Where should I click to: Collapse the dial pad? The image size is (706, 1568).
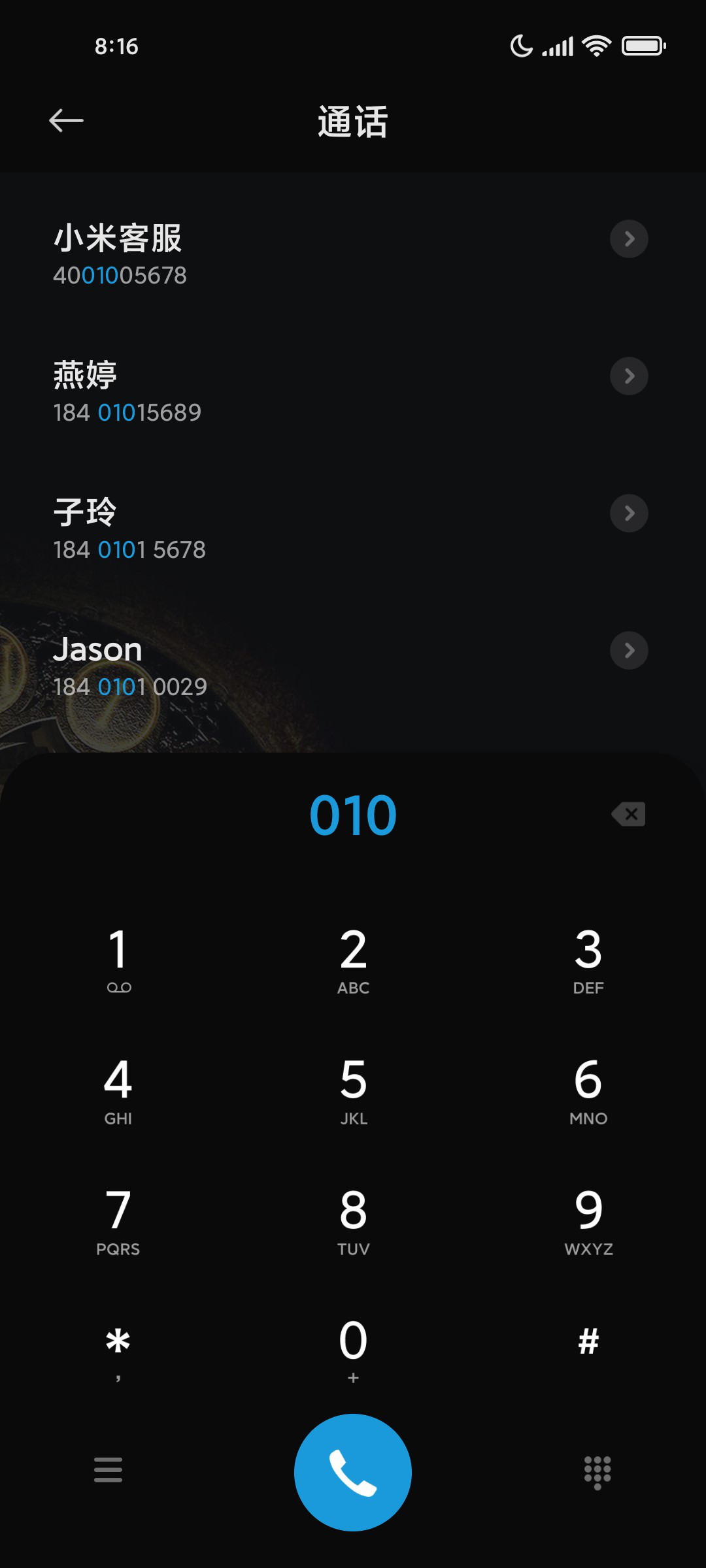click(597, 1473)
